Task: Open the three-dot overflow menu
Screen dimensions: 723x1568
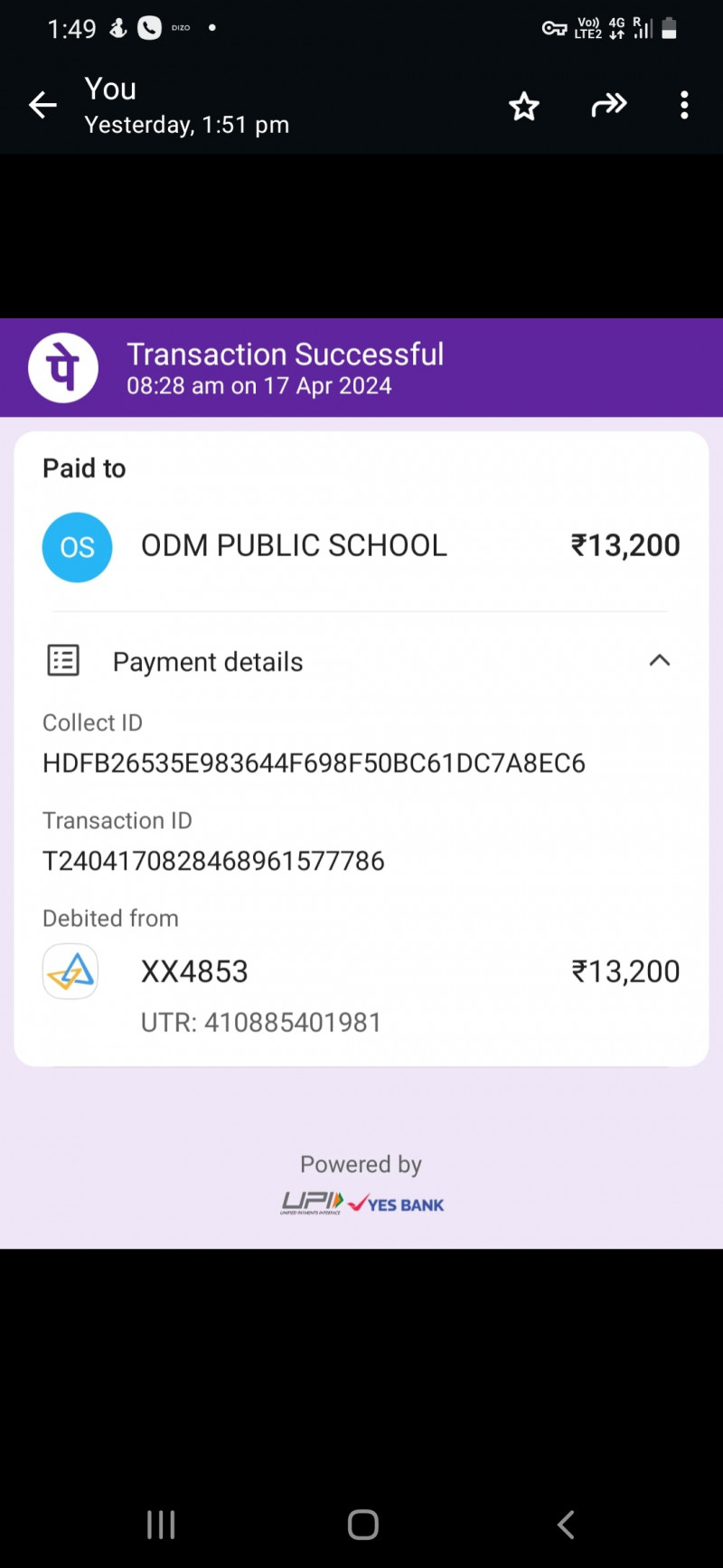Action: pyautogui.click(x=684, y=105)
